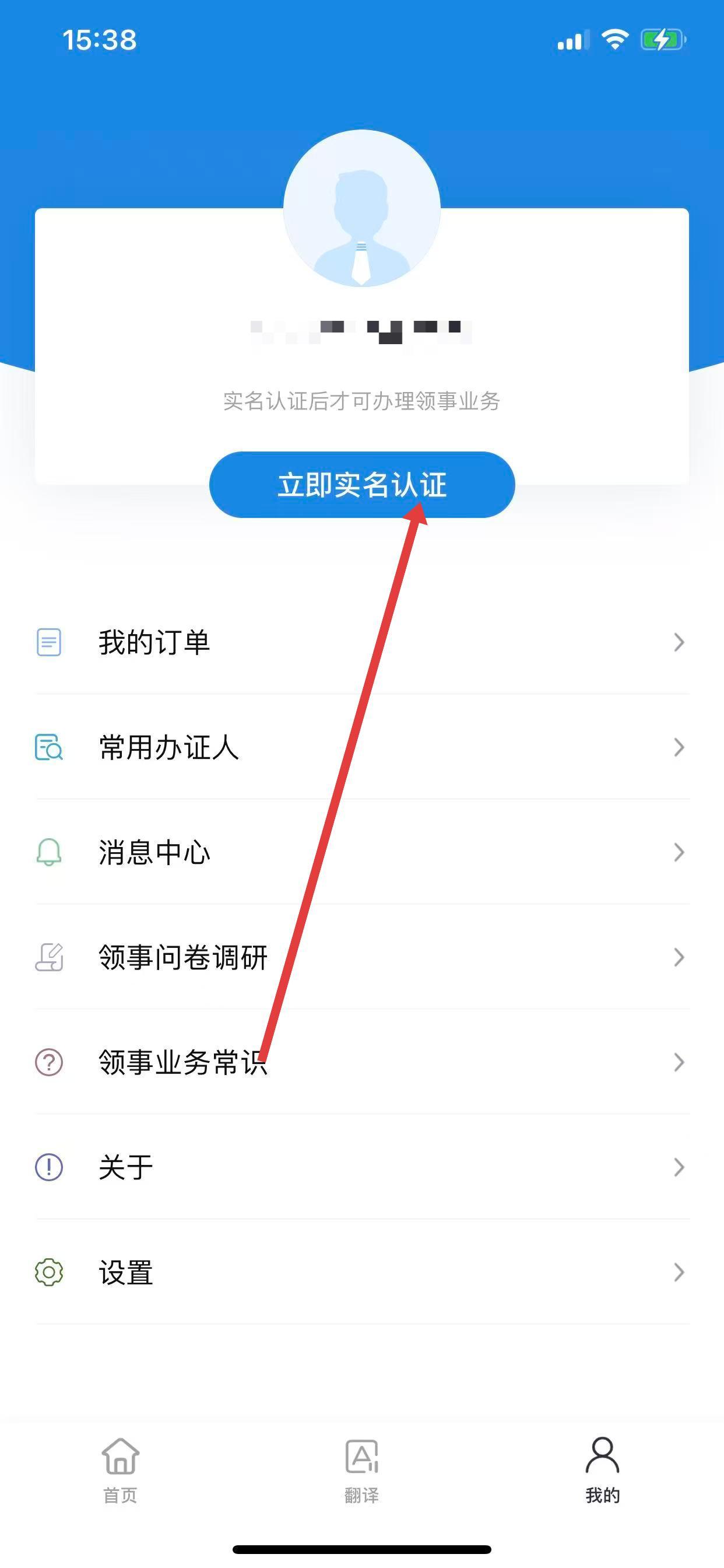Tap the profile avatar
Screen dimensions: 724x1568
[x=361, y=208]
